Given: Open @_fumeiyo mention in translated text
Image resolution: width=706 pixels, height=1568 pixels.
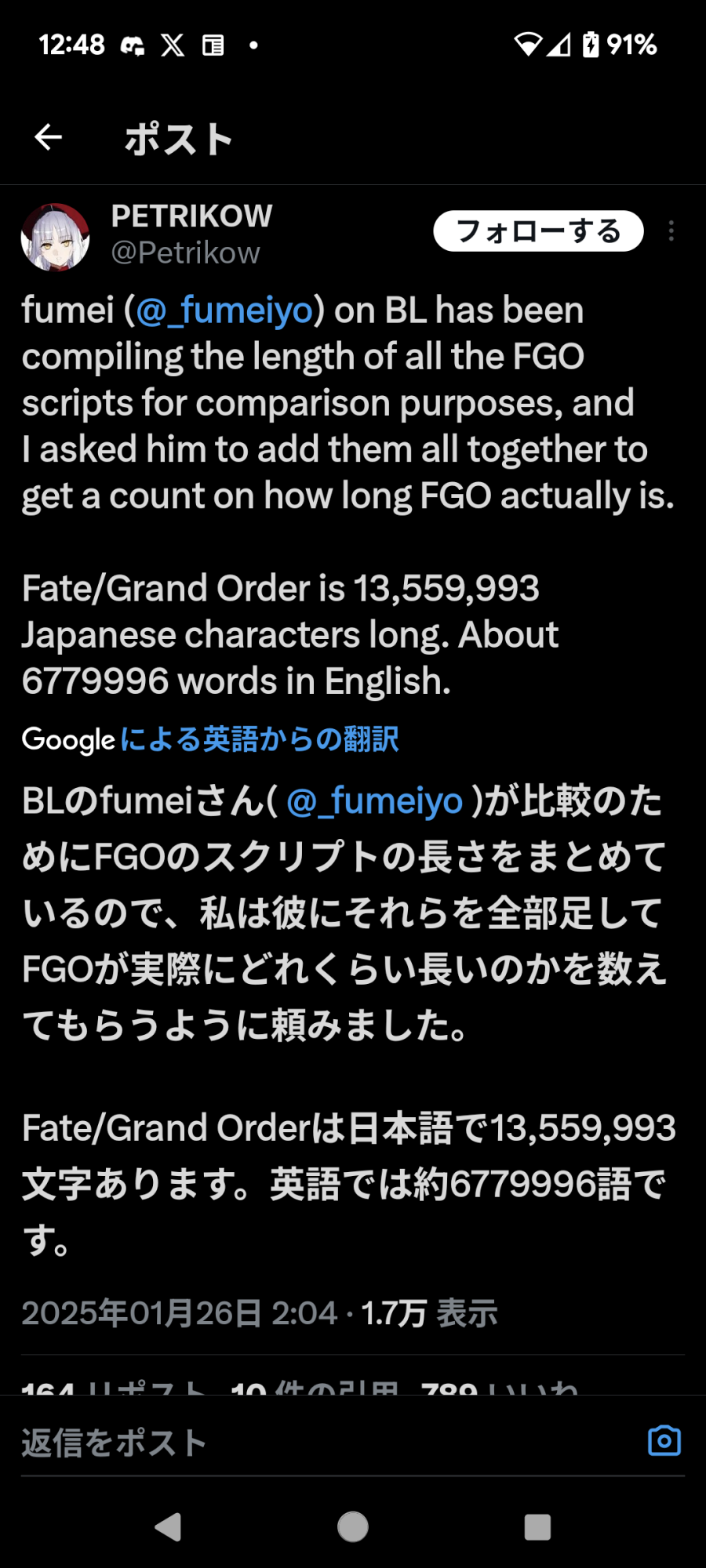Looking at the screenshot, I should (x=374, y=802).
